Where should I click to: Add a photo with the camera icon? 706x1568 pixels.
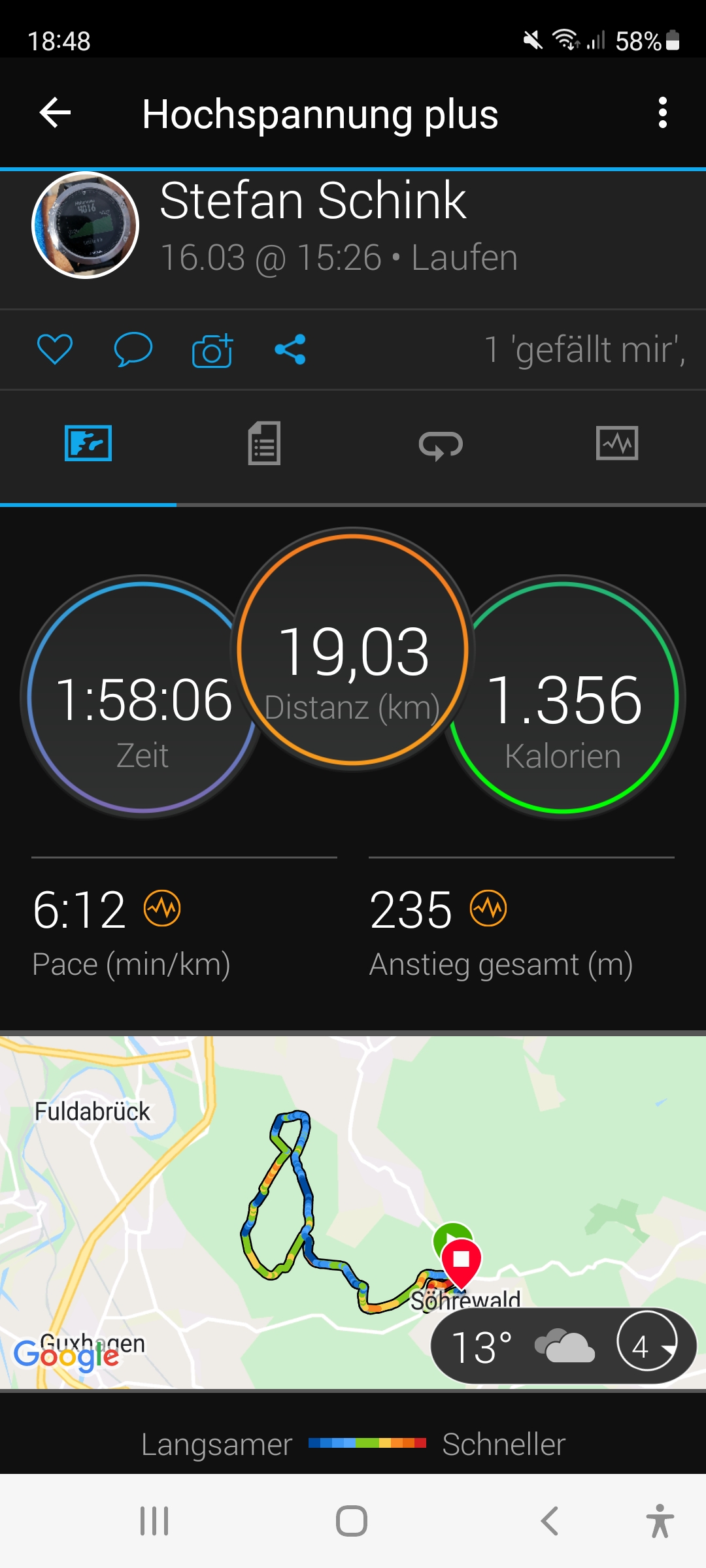point(212,350)
